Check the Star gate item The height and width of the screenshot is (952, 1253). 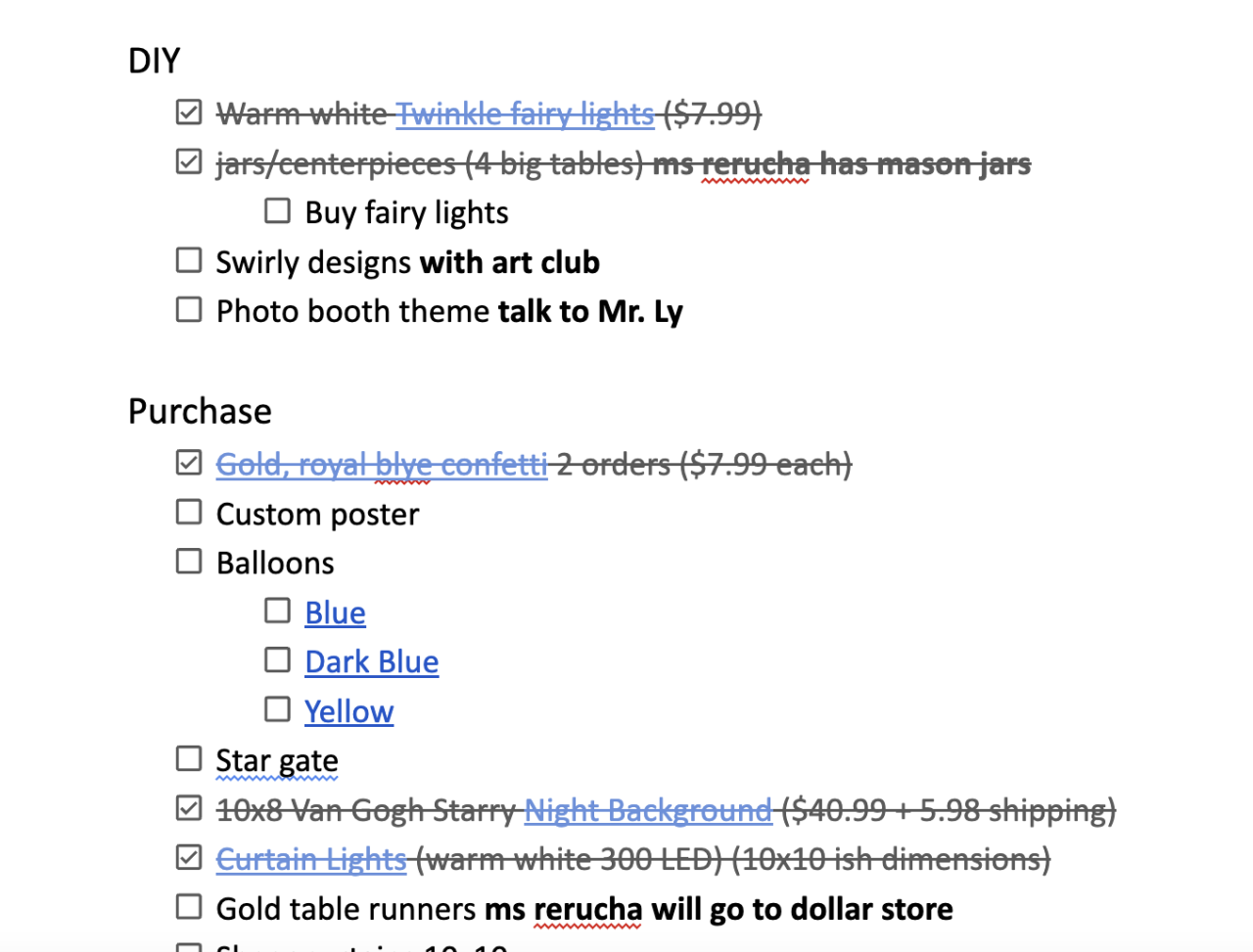[x=189, y=758]
